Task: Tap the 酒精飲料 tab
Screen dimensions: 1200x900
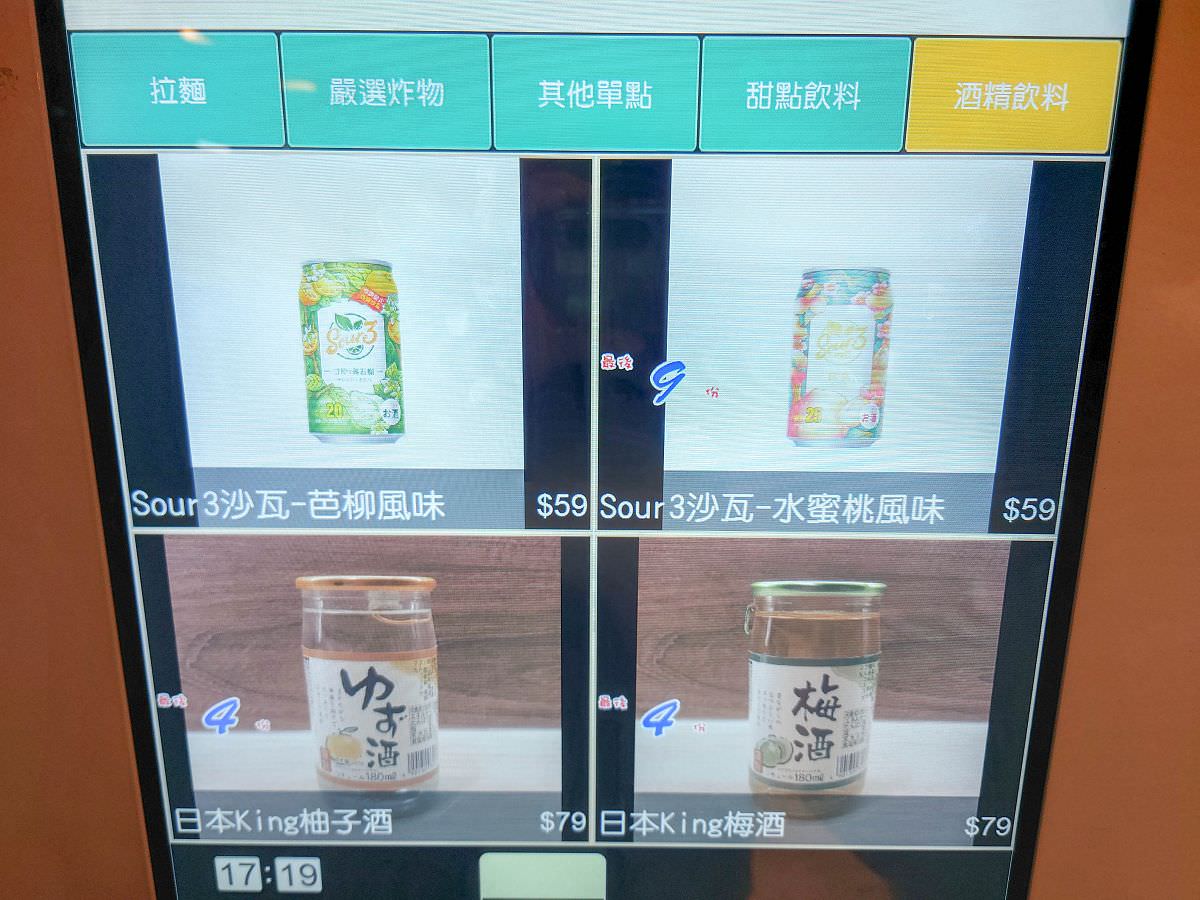Action: click(x=1012, y=96)
